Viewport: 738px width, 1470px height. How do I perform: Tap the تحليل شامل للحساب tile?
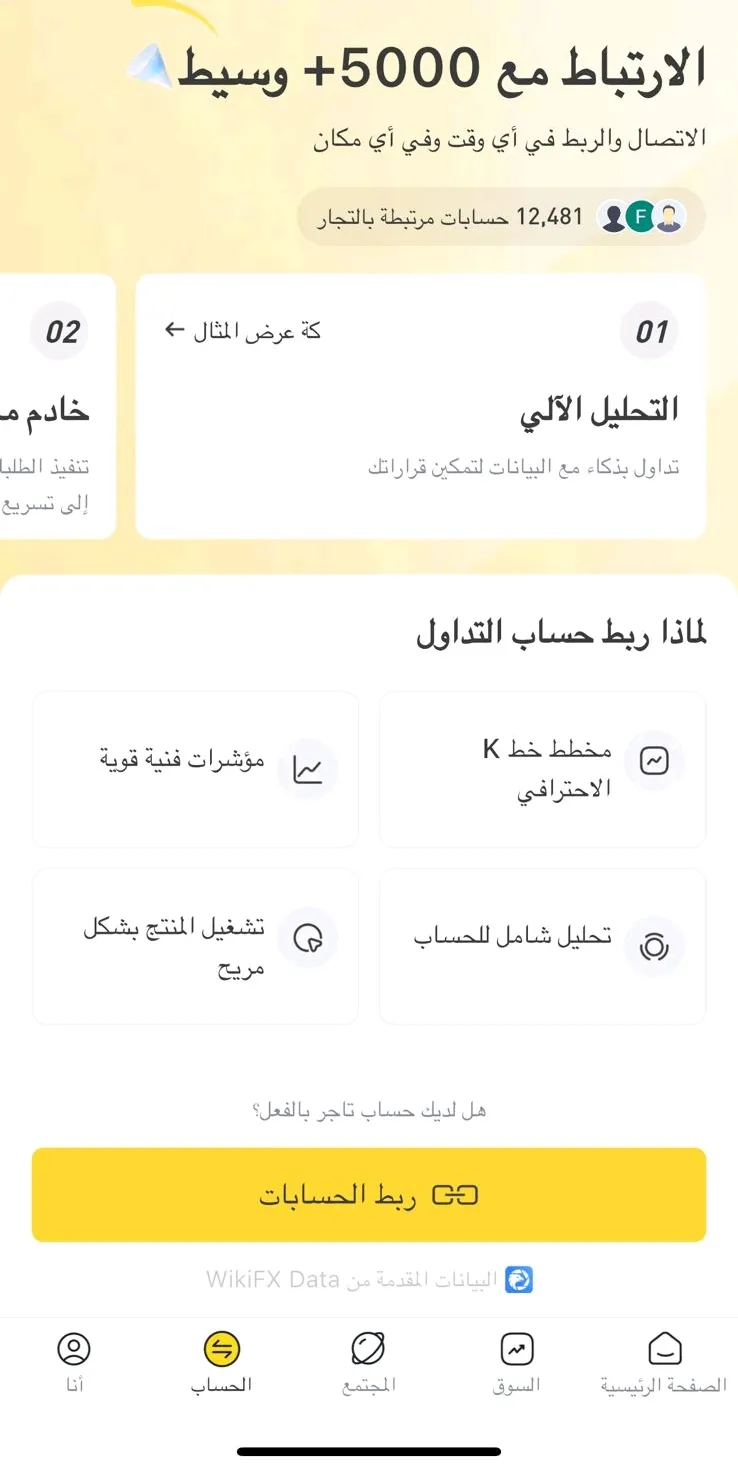coord(542,946)
